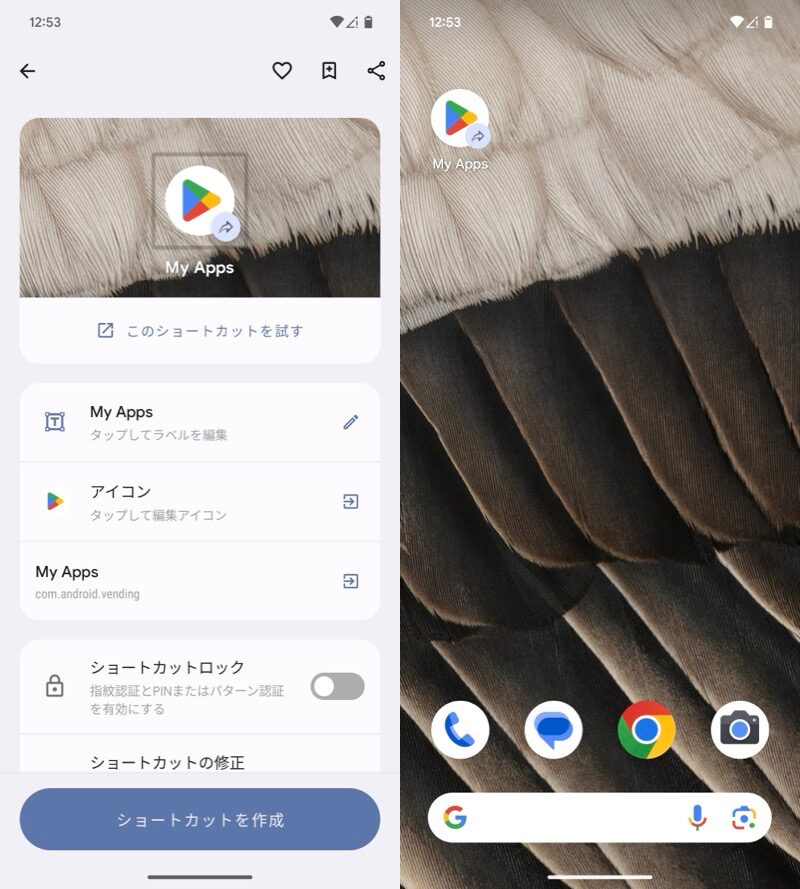Image resolution: width=800 pixels, height=889 pixels.
Task: Open the com.android.vending My Apps row
Action: pyautogui.click(x=200, y=581)
